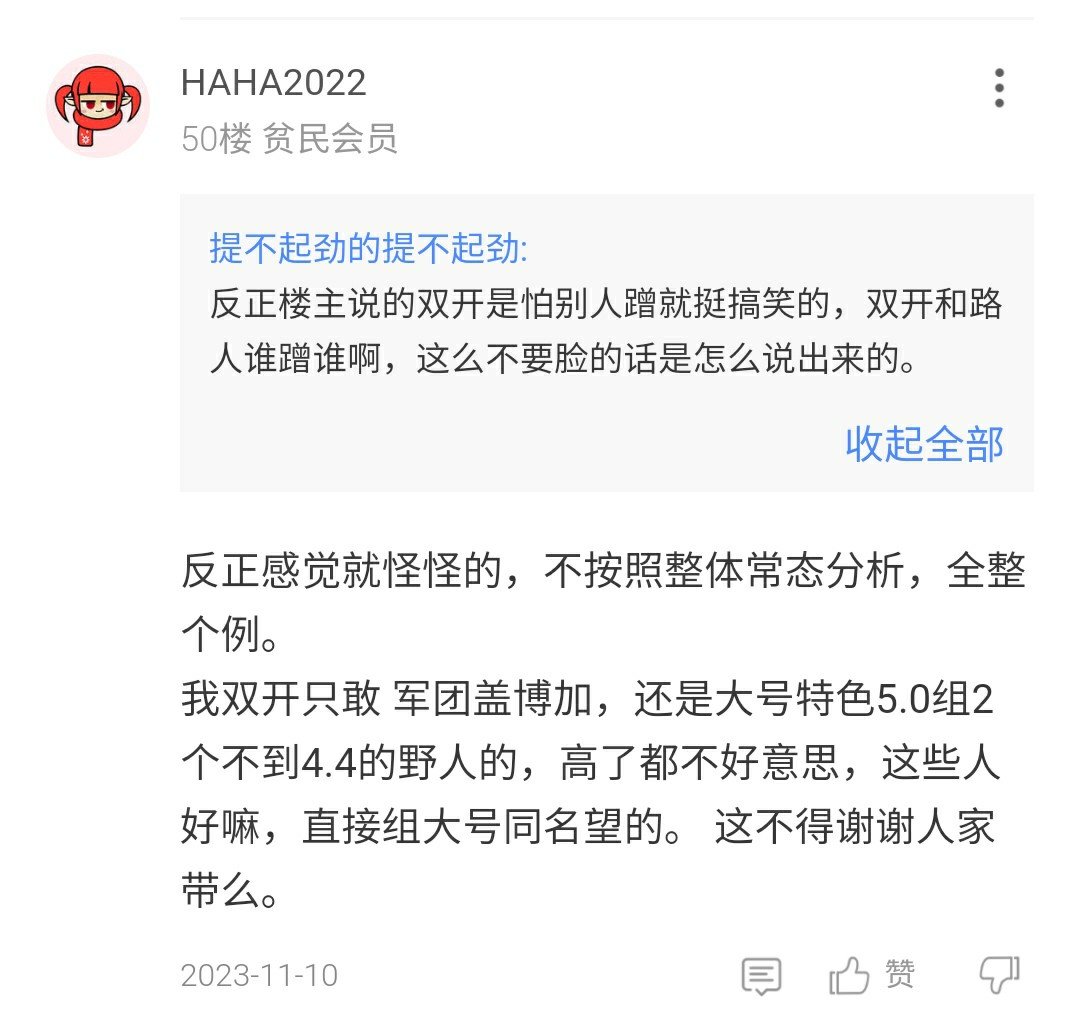Screen dimensions: 1080x1017
Task: Reply to this comment via comment icon
Action: click(x=762, y=975)
